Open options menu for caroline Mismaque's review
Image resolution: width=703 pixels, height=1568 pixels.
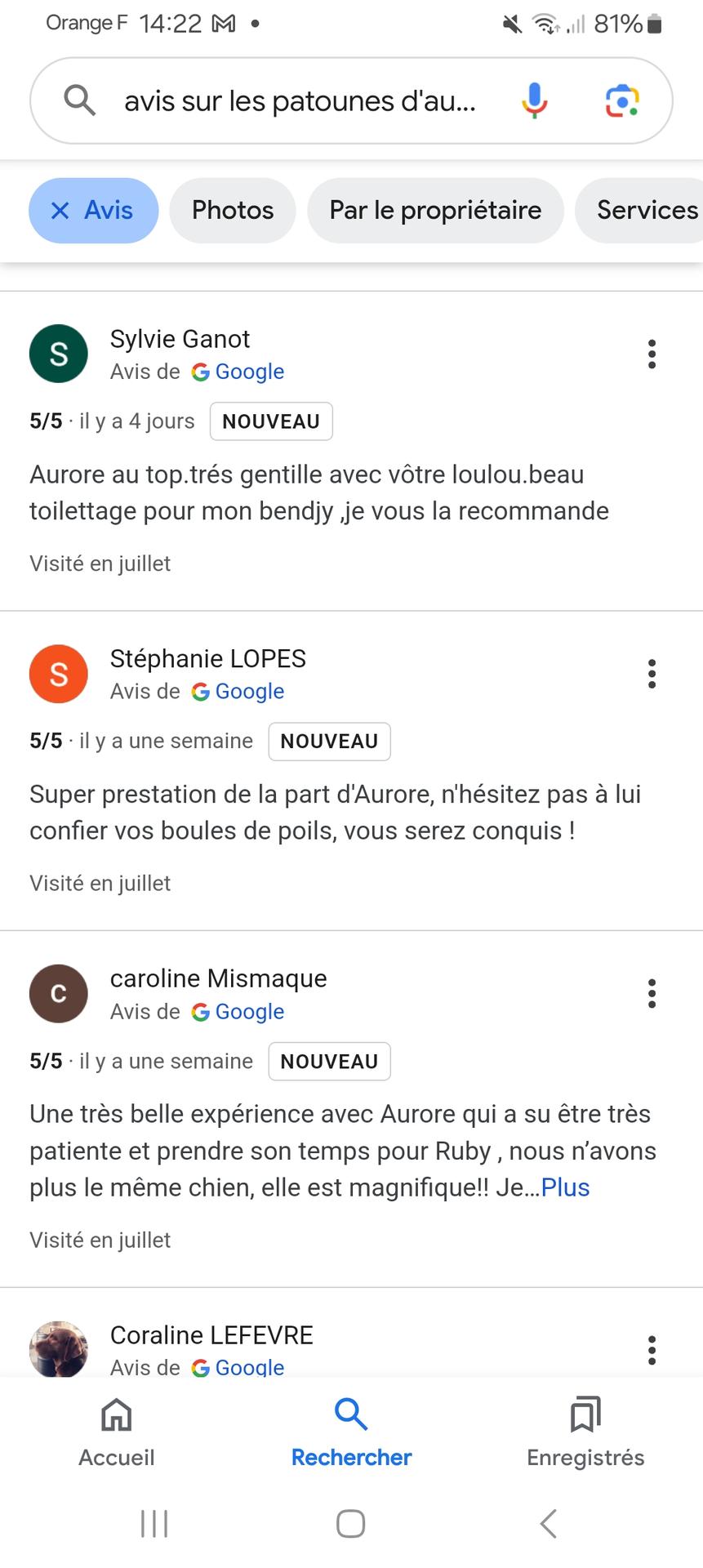pos(652,994)
